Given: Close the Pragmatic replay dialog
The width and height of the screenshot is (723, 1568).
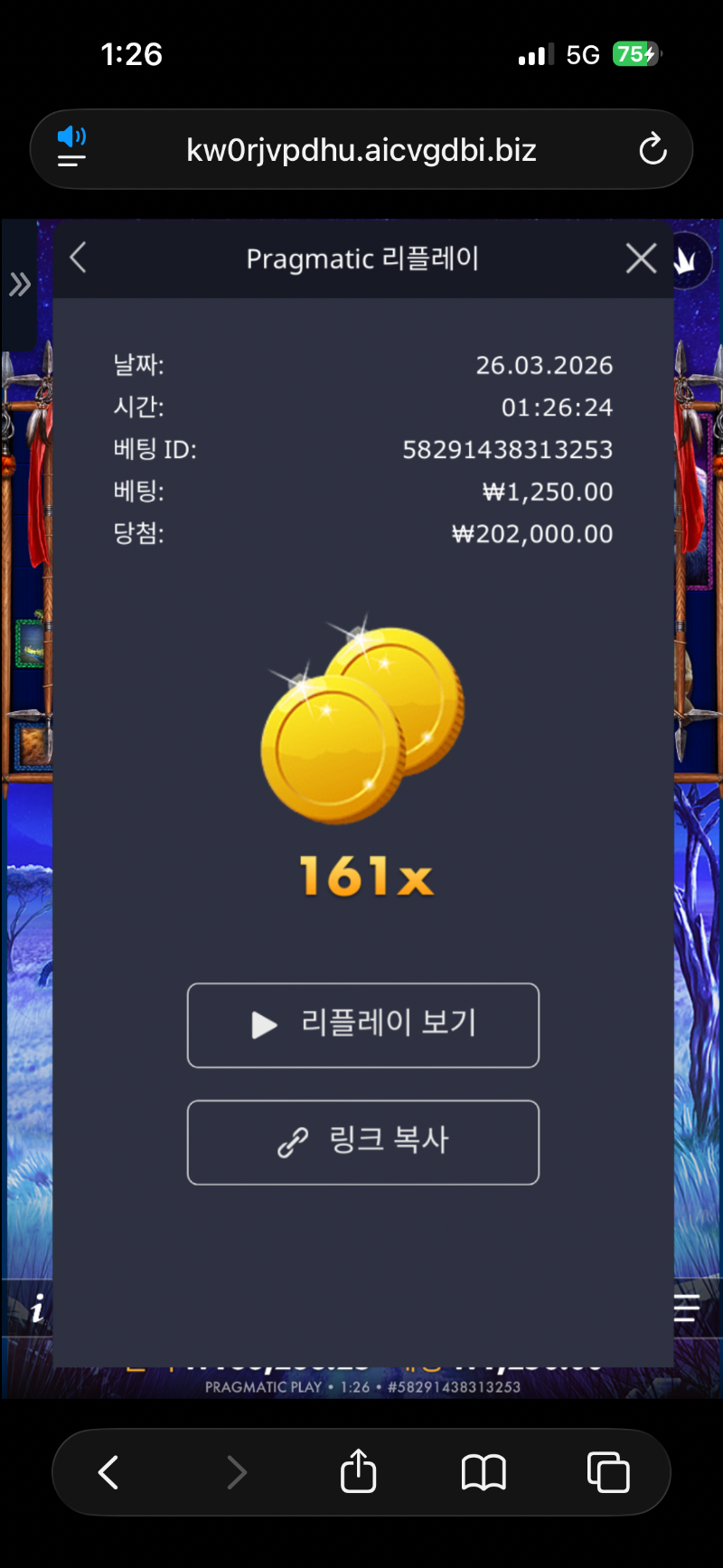Looking at the screenshot, I should pyautogui.click(x=641, y=258).
